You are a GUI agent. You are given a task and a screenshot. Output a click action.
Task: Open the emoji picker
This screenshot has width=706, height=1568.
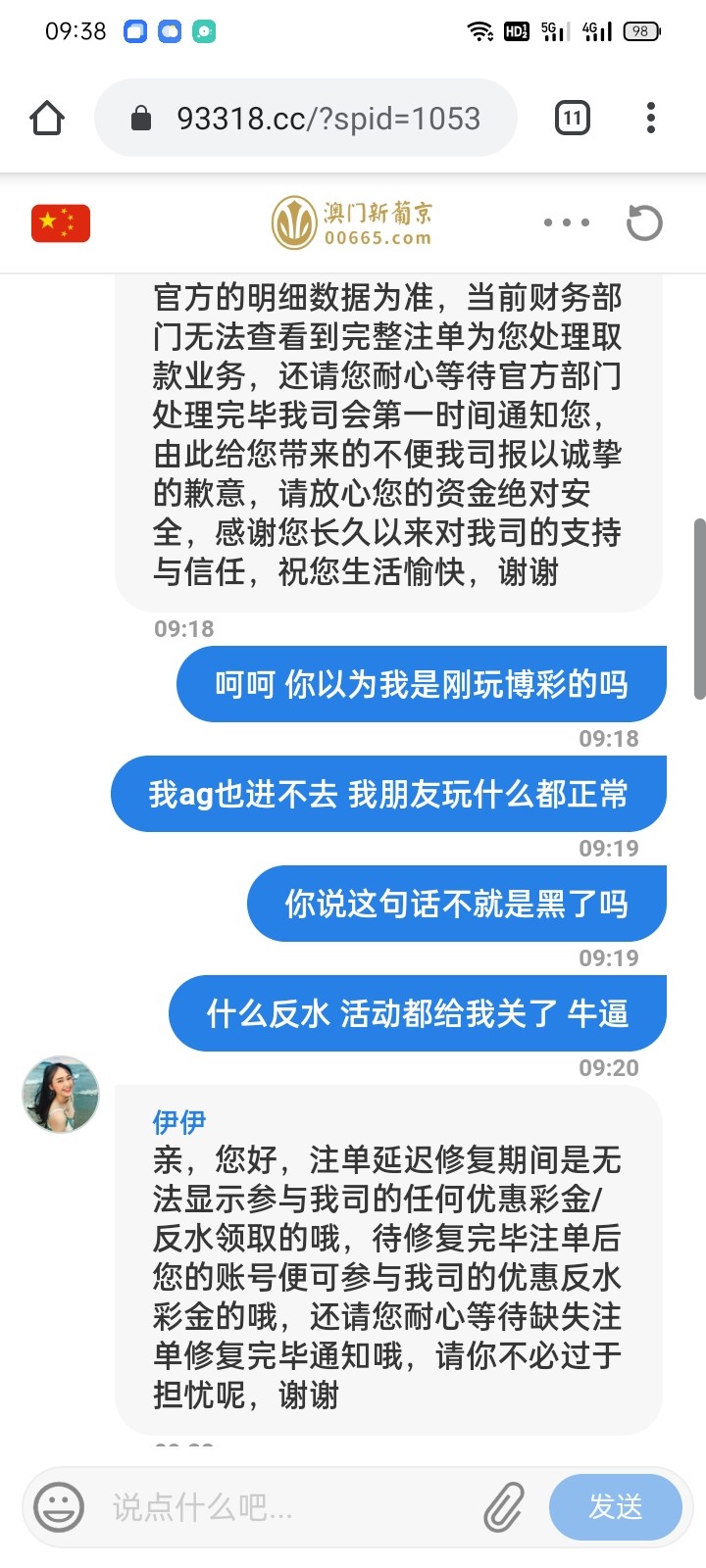pos(59,1506)
